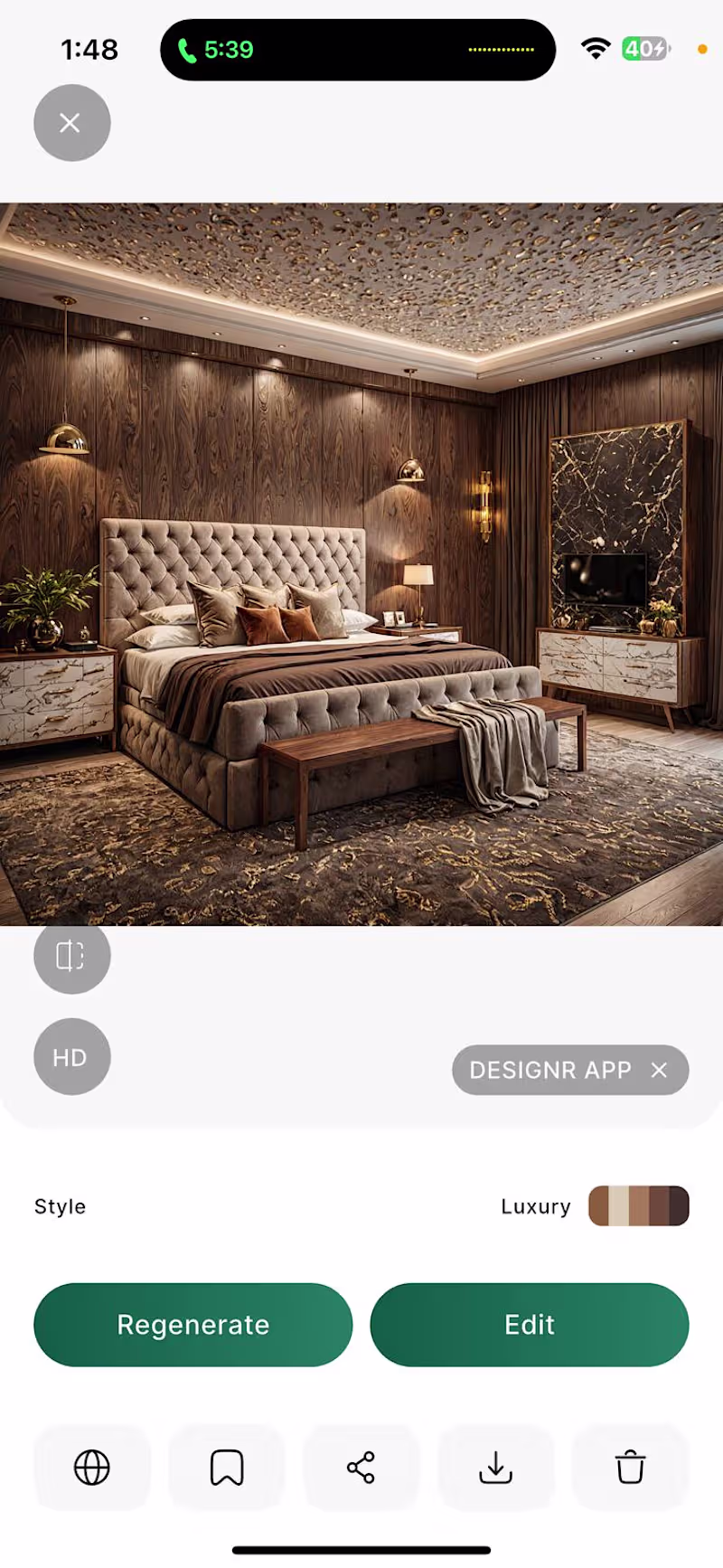Edit this generated design
723x1568 pixels.
[530, 1325]
